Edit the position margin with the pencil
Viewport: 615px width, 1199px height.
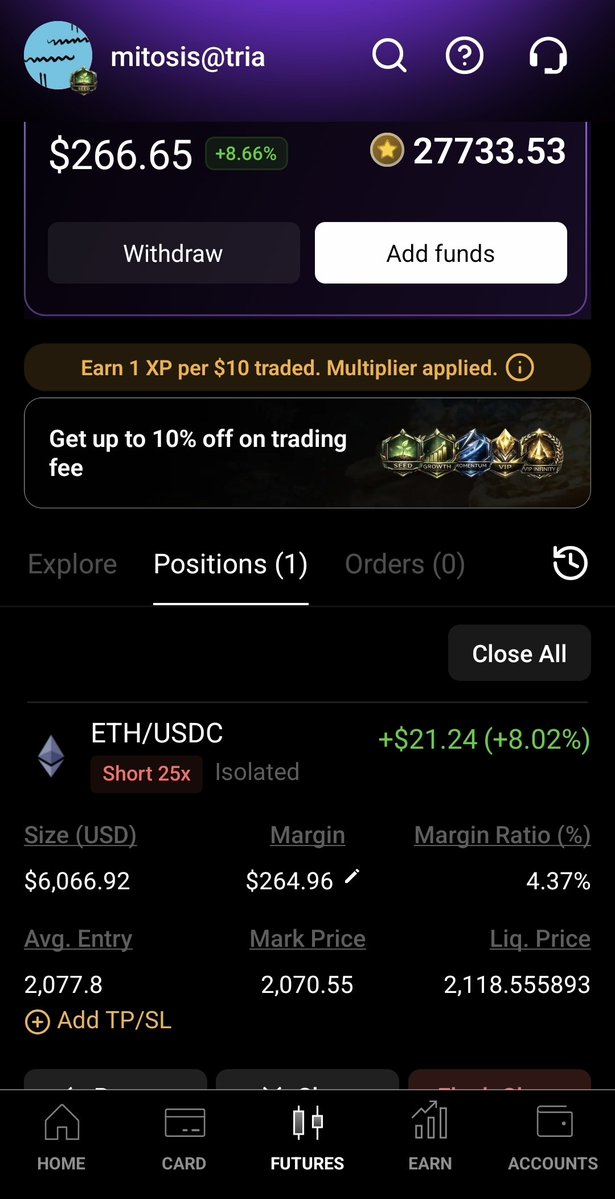[x=351, y=877]
